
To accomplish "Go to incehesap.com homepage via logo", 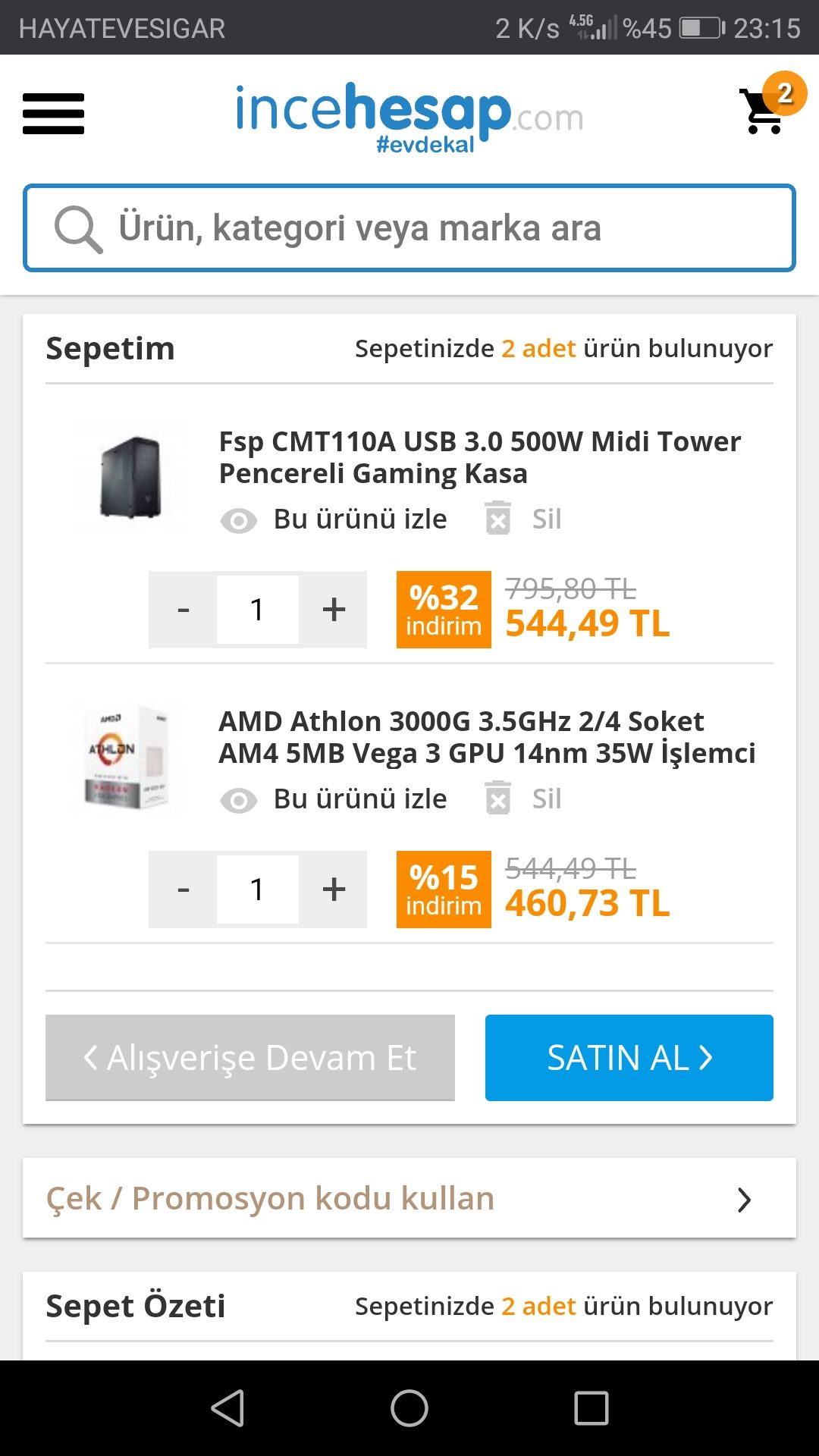I will [x=409, y=115].
